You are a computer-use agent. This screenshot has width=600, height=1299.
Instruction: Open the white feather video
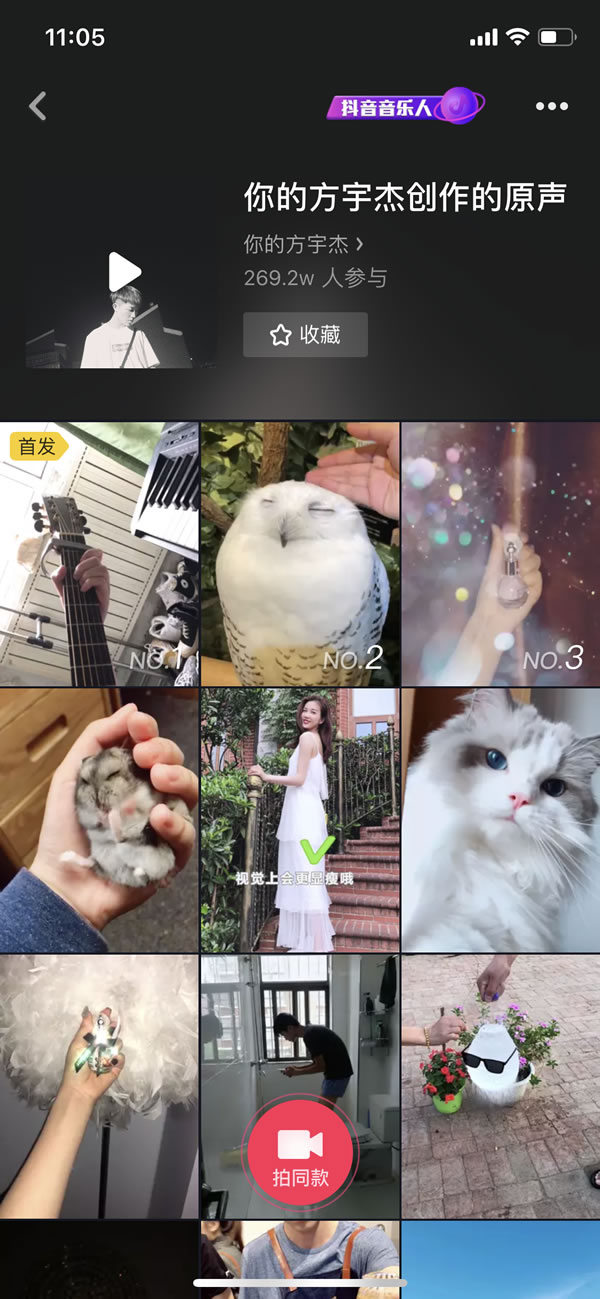coord(99,1085)
